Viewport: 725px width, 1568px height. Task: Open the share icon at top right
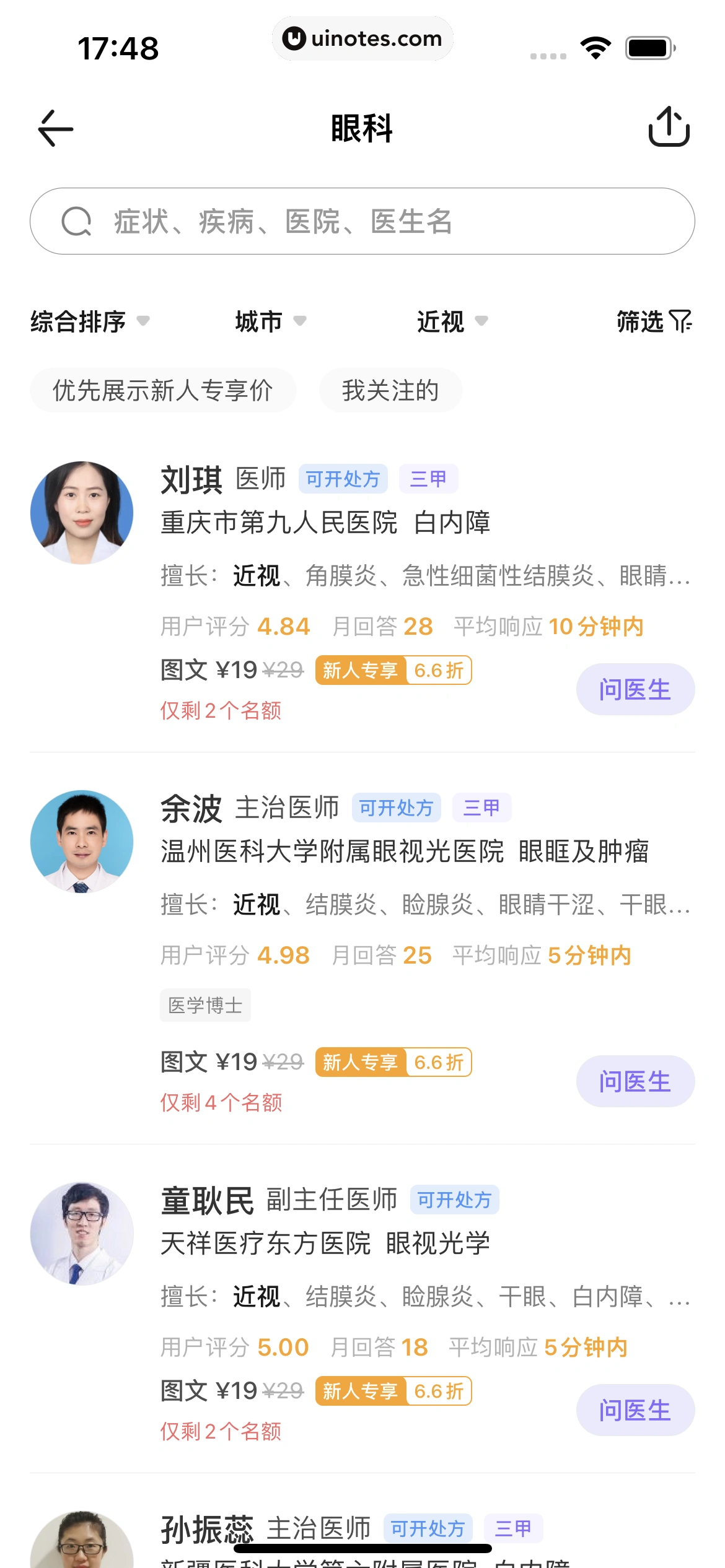[670, 128]
